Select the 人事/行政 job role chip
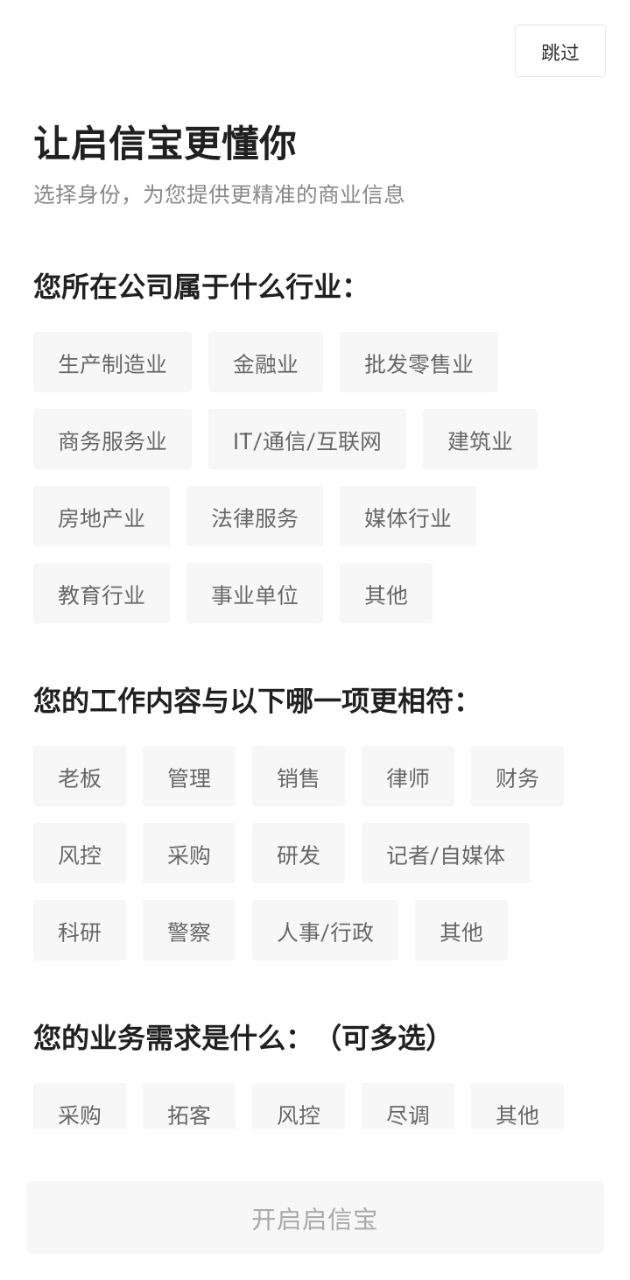630x1280 pixels. click(325, 931)
